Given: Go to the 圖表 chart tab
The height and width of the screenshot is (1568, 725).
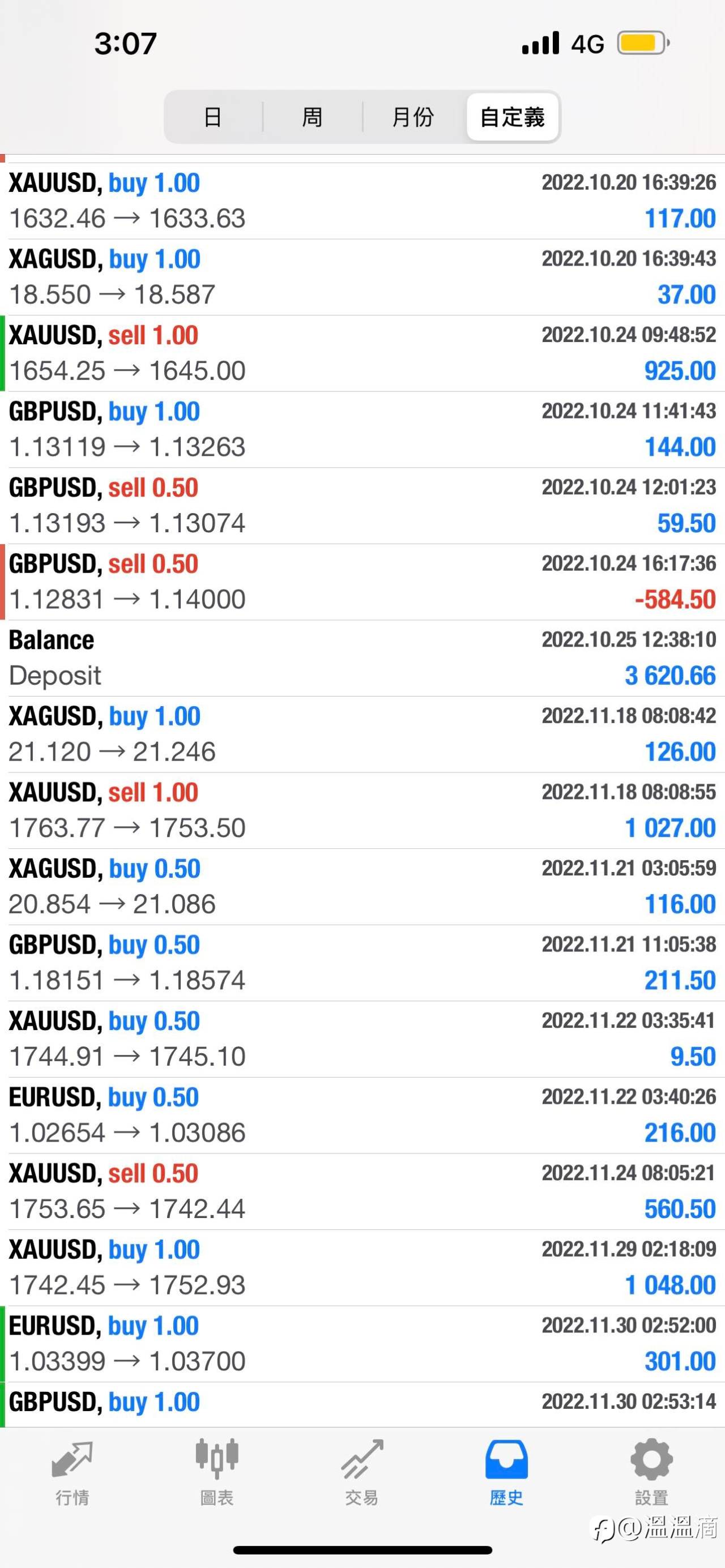Looking at the screenshot, I should [217, 1472].
